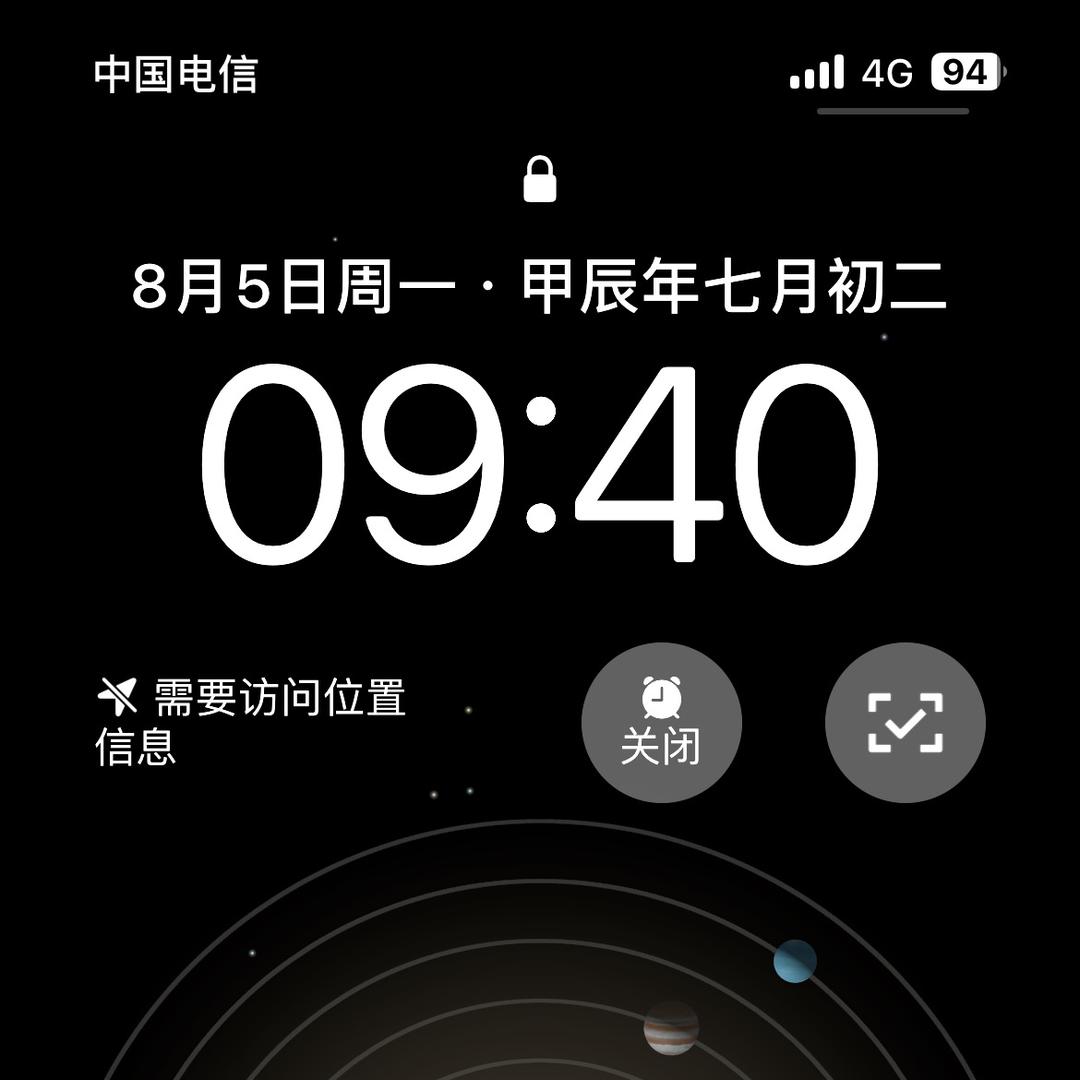Tap the scan checkmark widget
The image size is (1080, 1080).
coord(905,722)
